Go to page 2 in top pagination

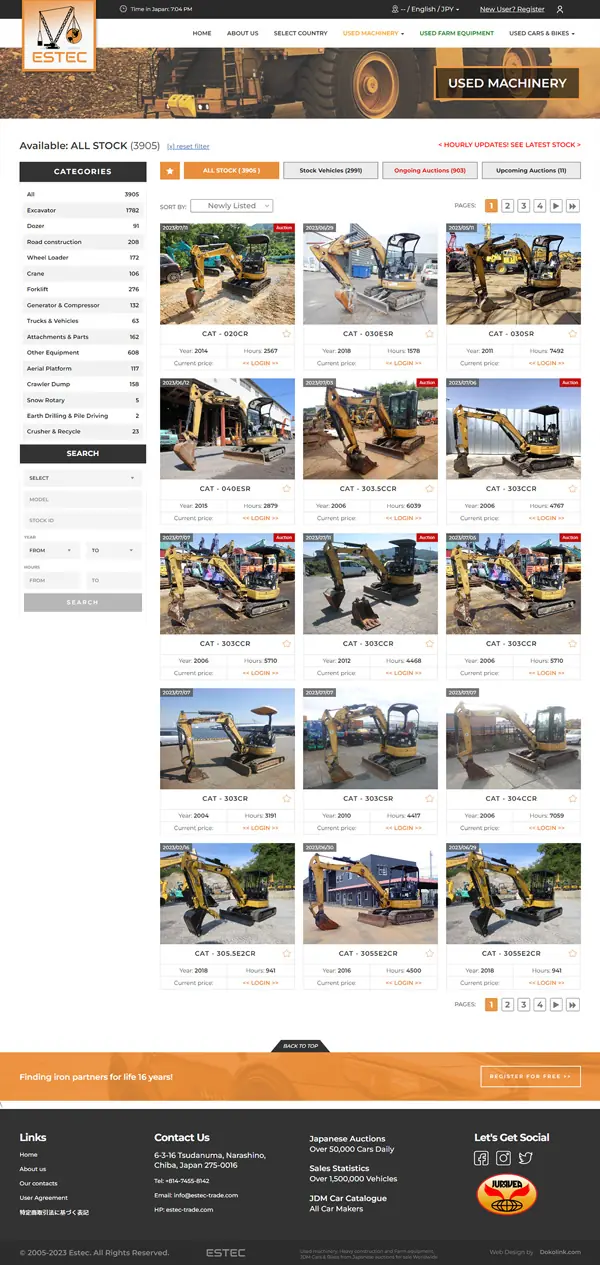(x=507, y=206)
